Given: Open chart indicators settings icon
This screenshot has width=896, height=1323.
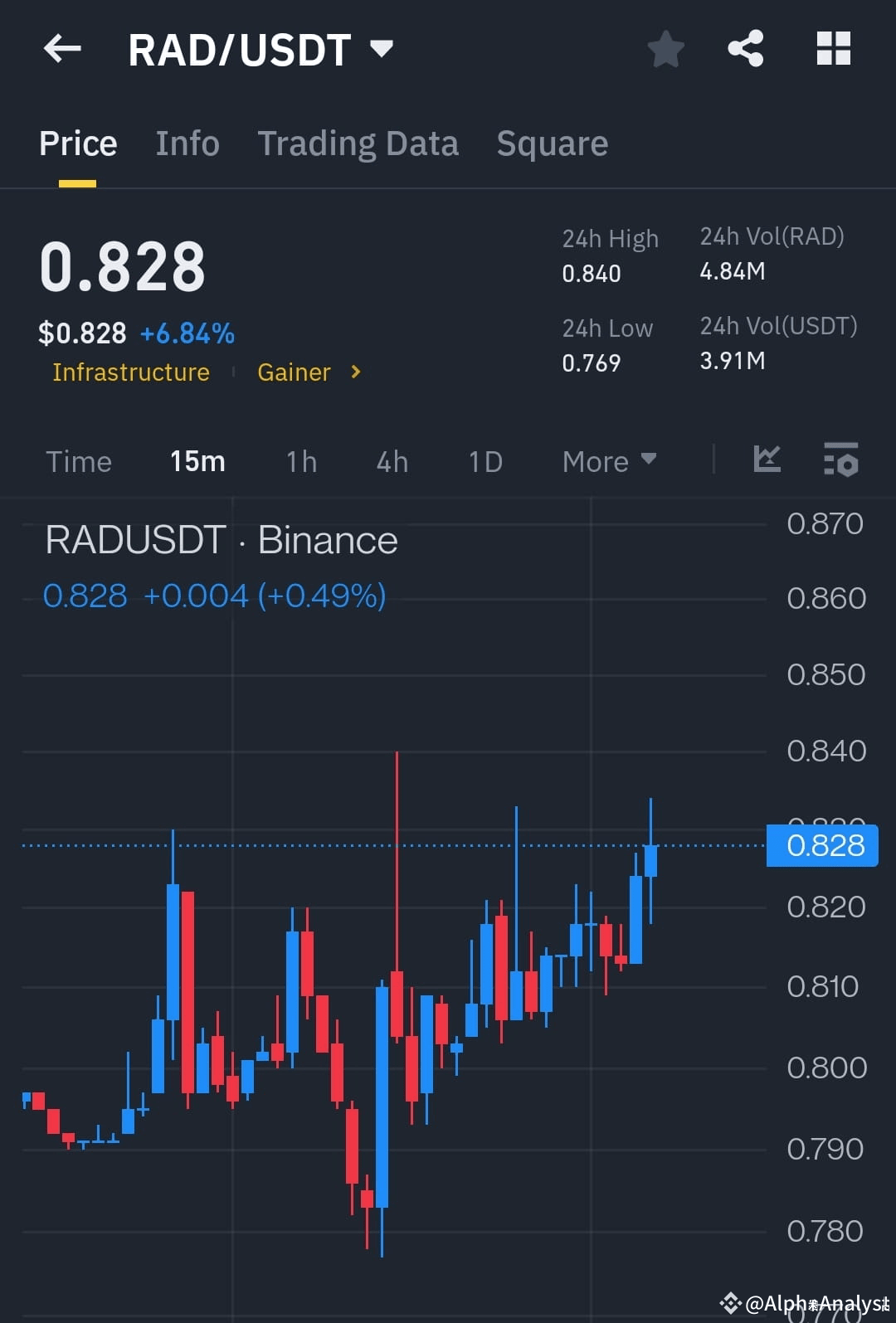Looking at the screenshot, I should coord(841,460).
